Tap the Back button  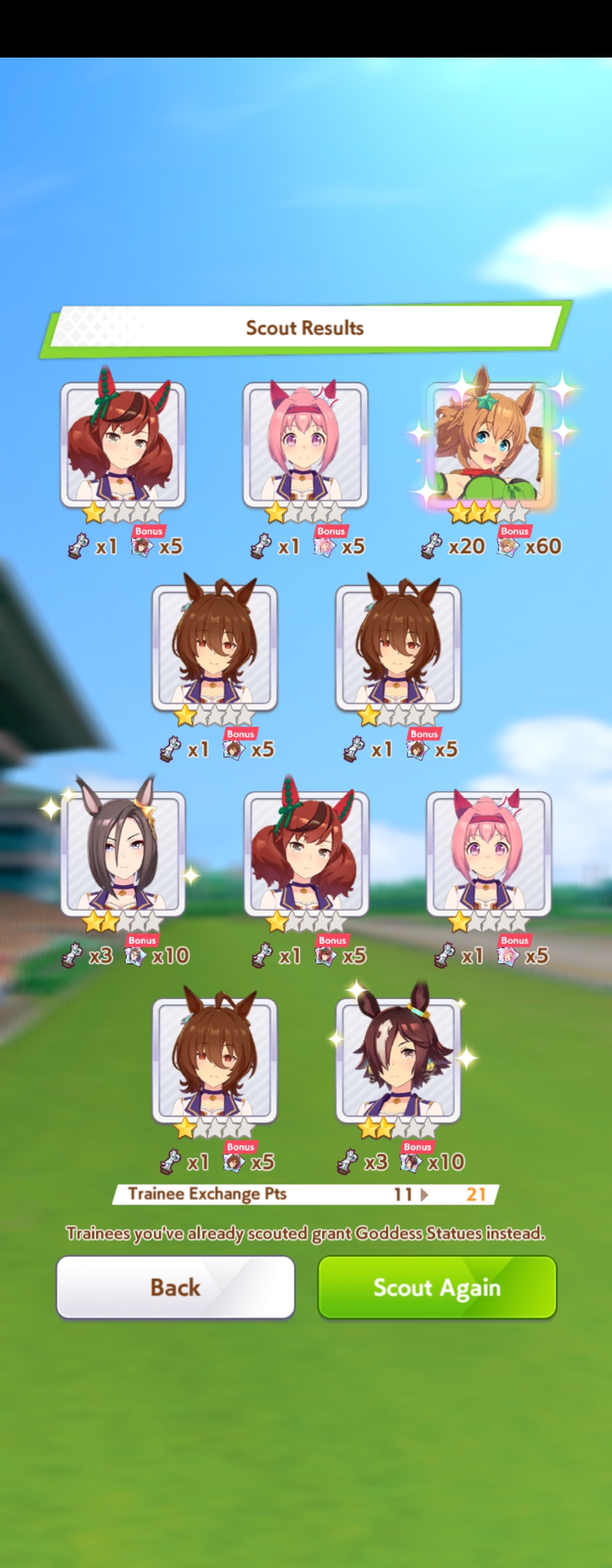point(175,1286)
